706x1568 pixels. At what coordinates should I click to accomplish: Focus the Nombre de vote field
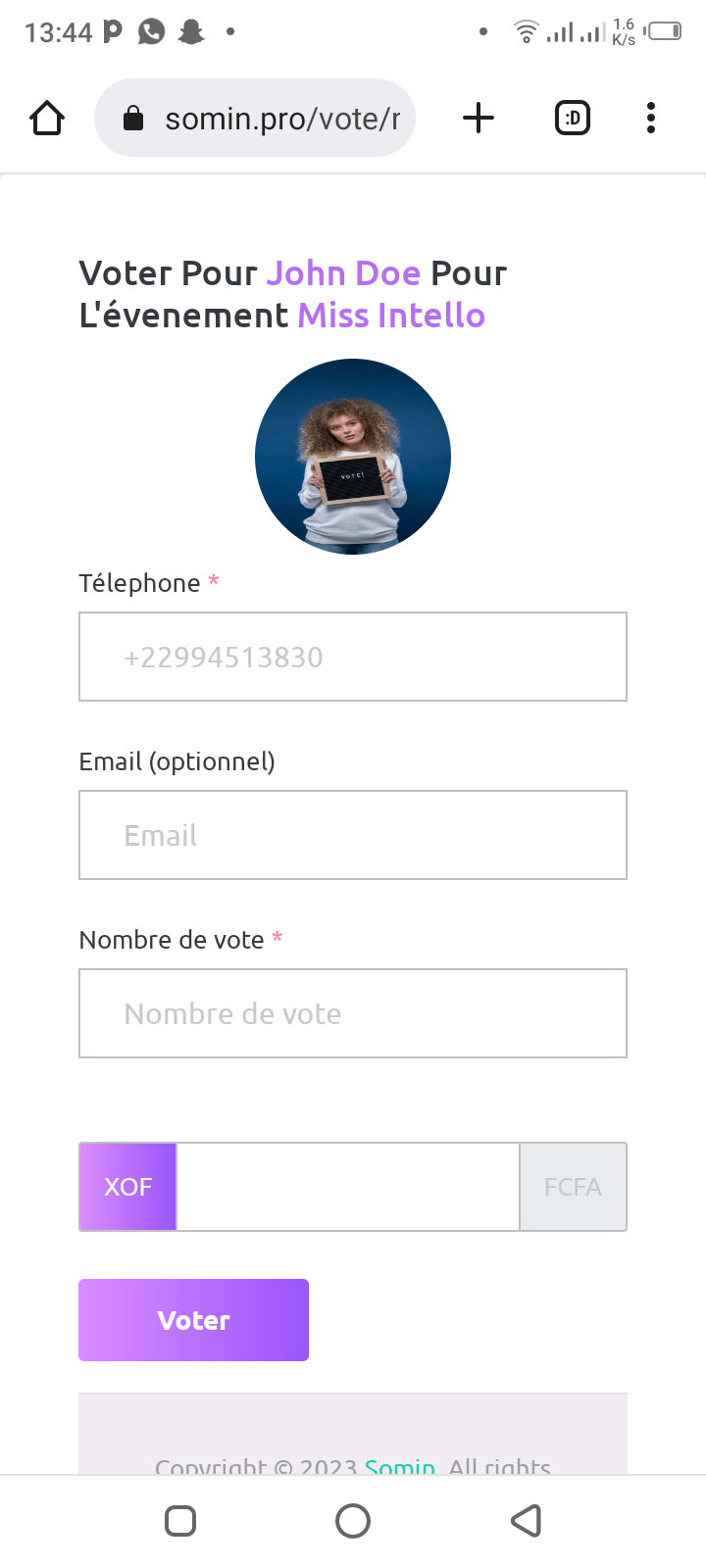[353, 1013]
